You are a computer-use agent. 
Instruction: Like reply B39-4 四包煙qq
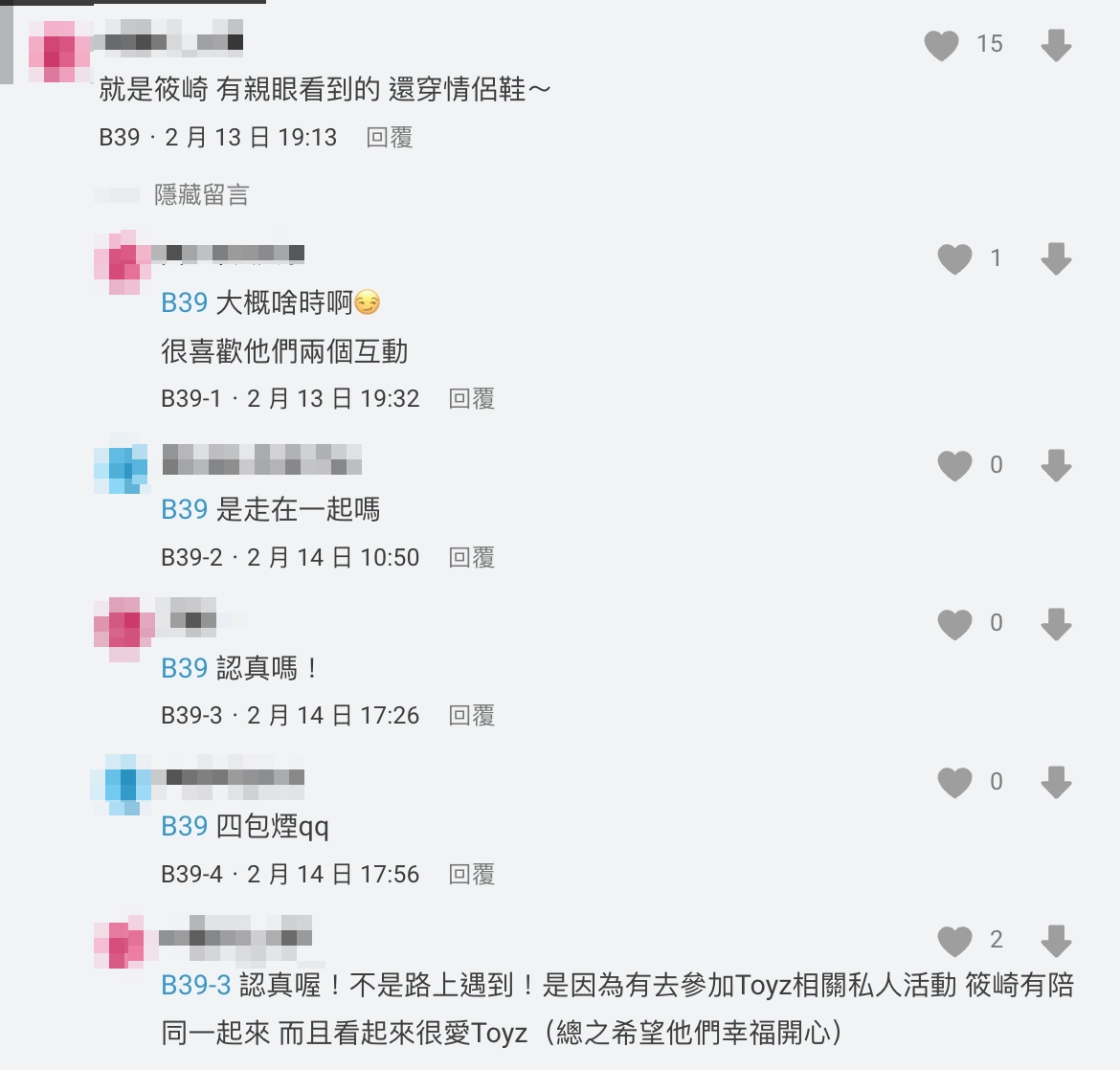coord(954,783)
